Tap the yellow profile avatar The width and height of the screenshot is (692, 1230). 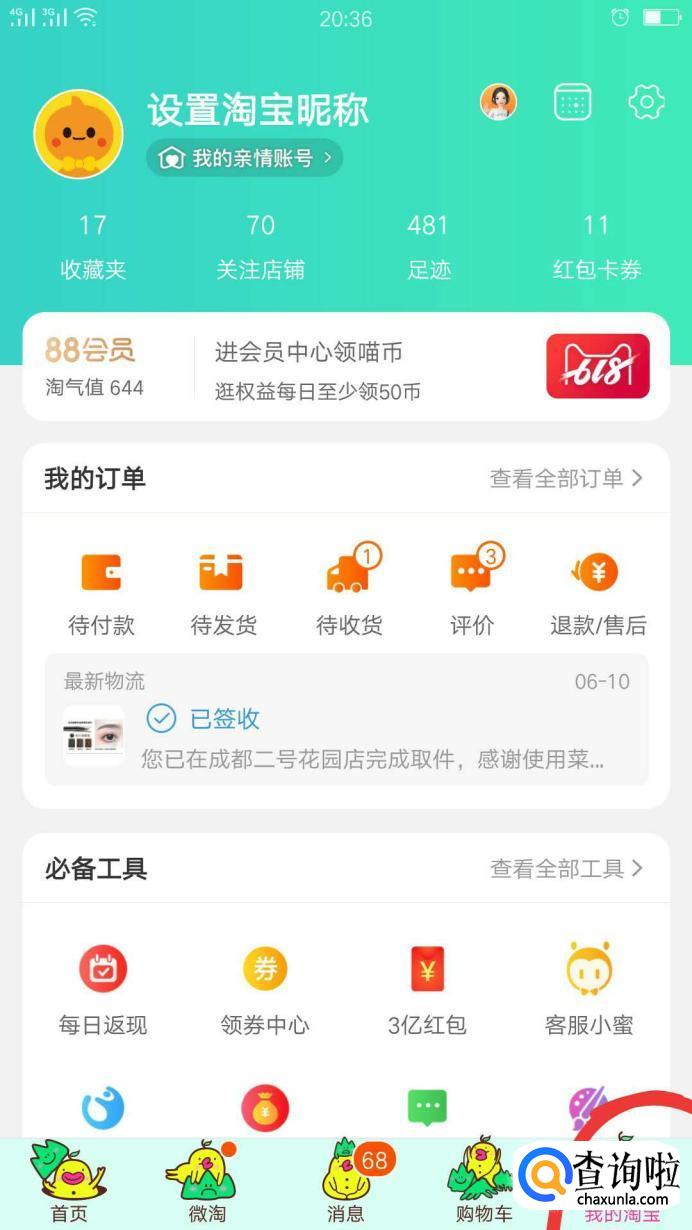[78, 134]
